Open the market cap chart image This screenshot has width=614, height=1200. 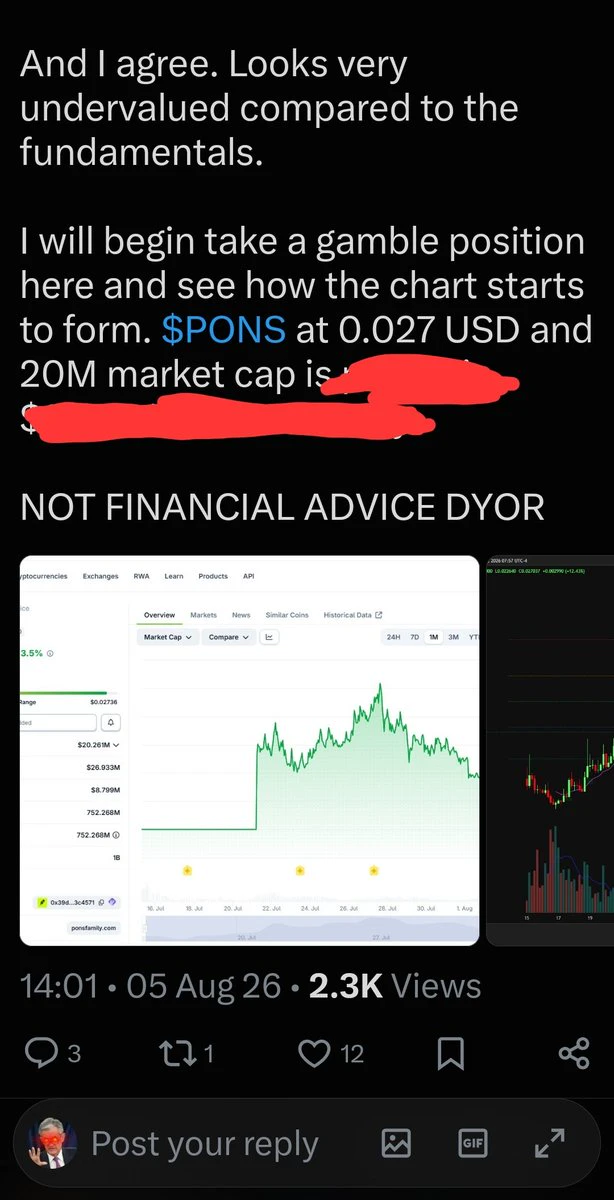250,750
